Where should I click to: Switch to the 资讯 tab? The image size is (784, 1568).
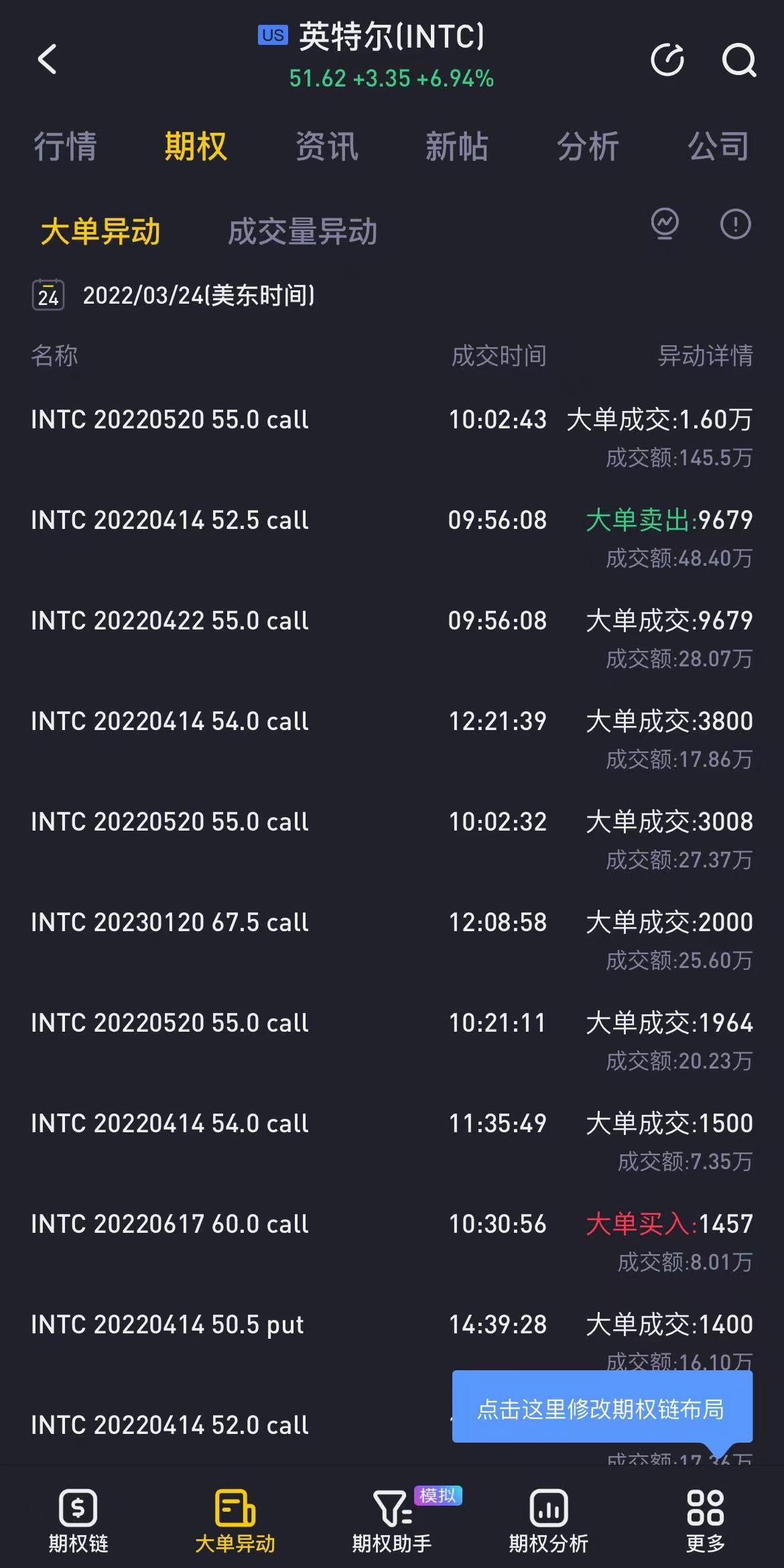pos(326,146)
